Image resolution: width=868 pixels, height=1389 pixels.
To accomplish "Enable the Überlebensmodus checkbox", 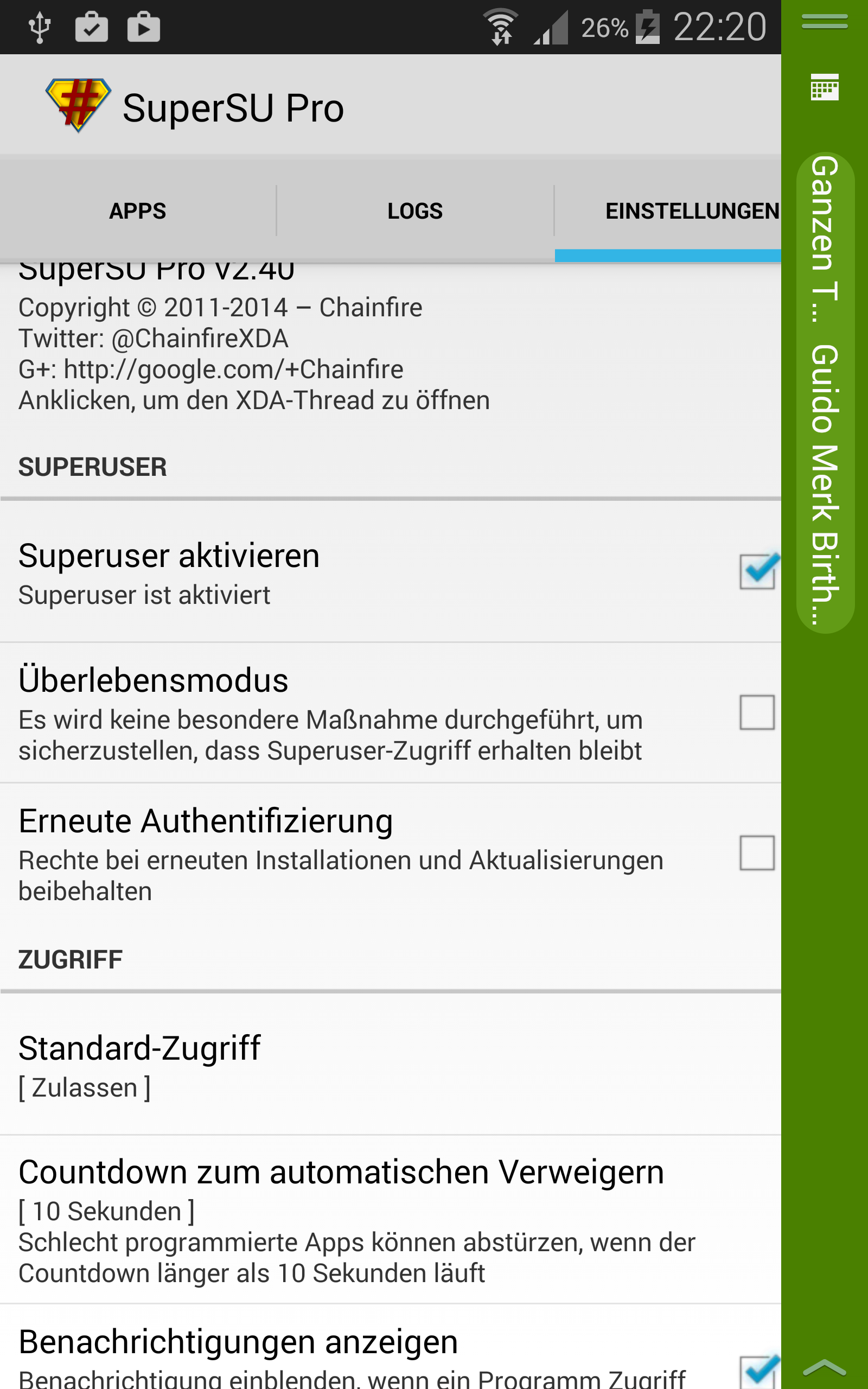I will (x=757, y=712).
